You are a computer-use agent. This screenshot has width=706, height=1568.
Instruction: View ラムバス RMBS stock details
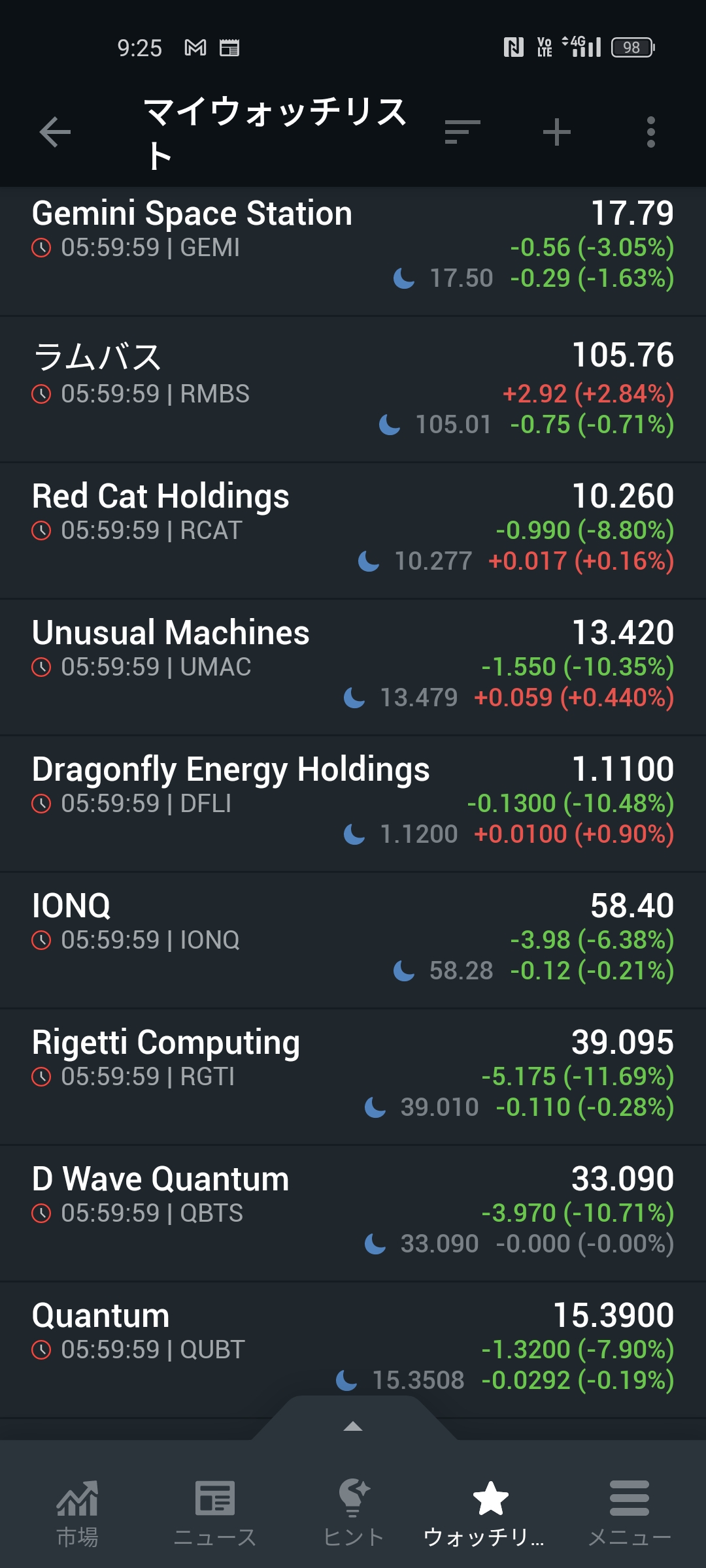coord(353,389)
